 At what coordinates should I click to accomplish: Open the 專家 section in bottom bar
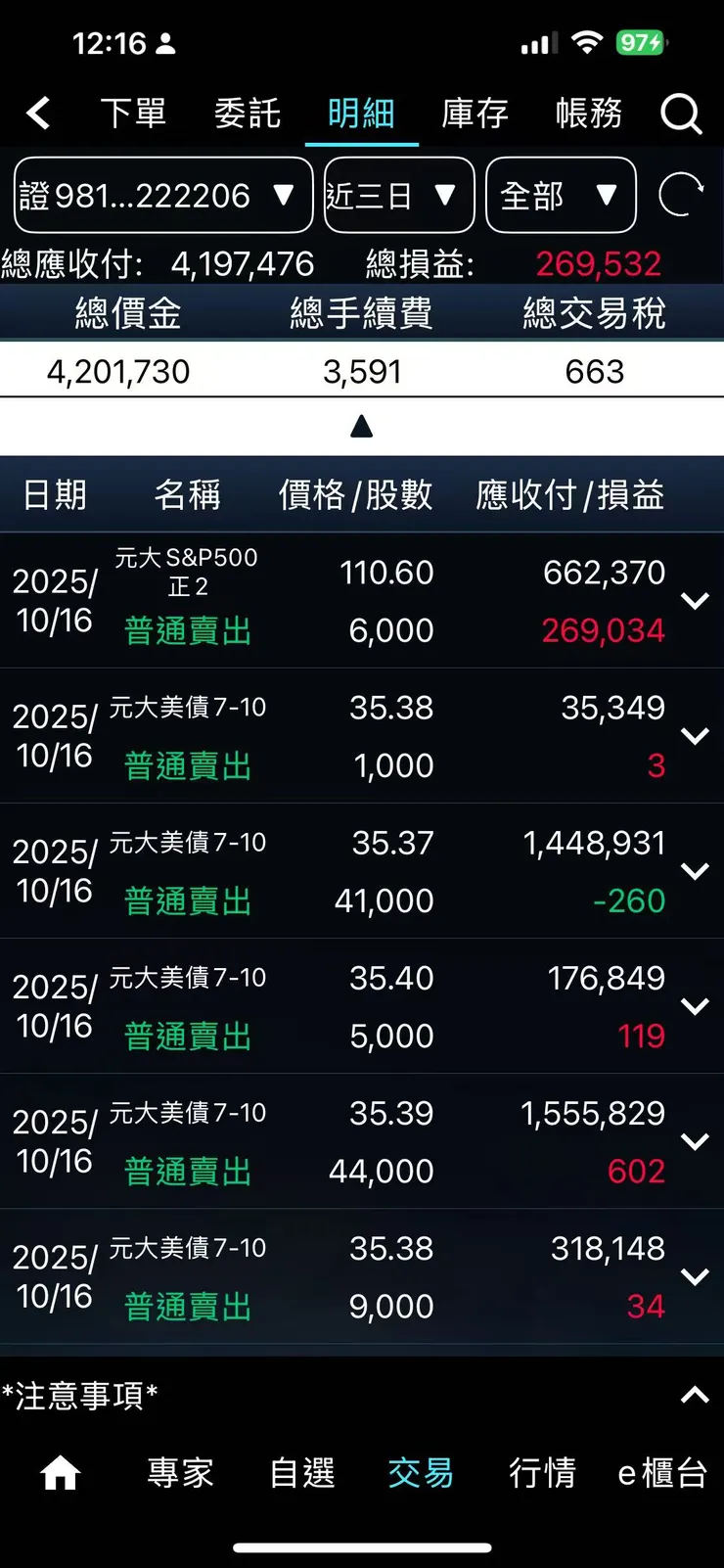tap(180, 1473)
